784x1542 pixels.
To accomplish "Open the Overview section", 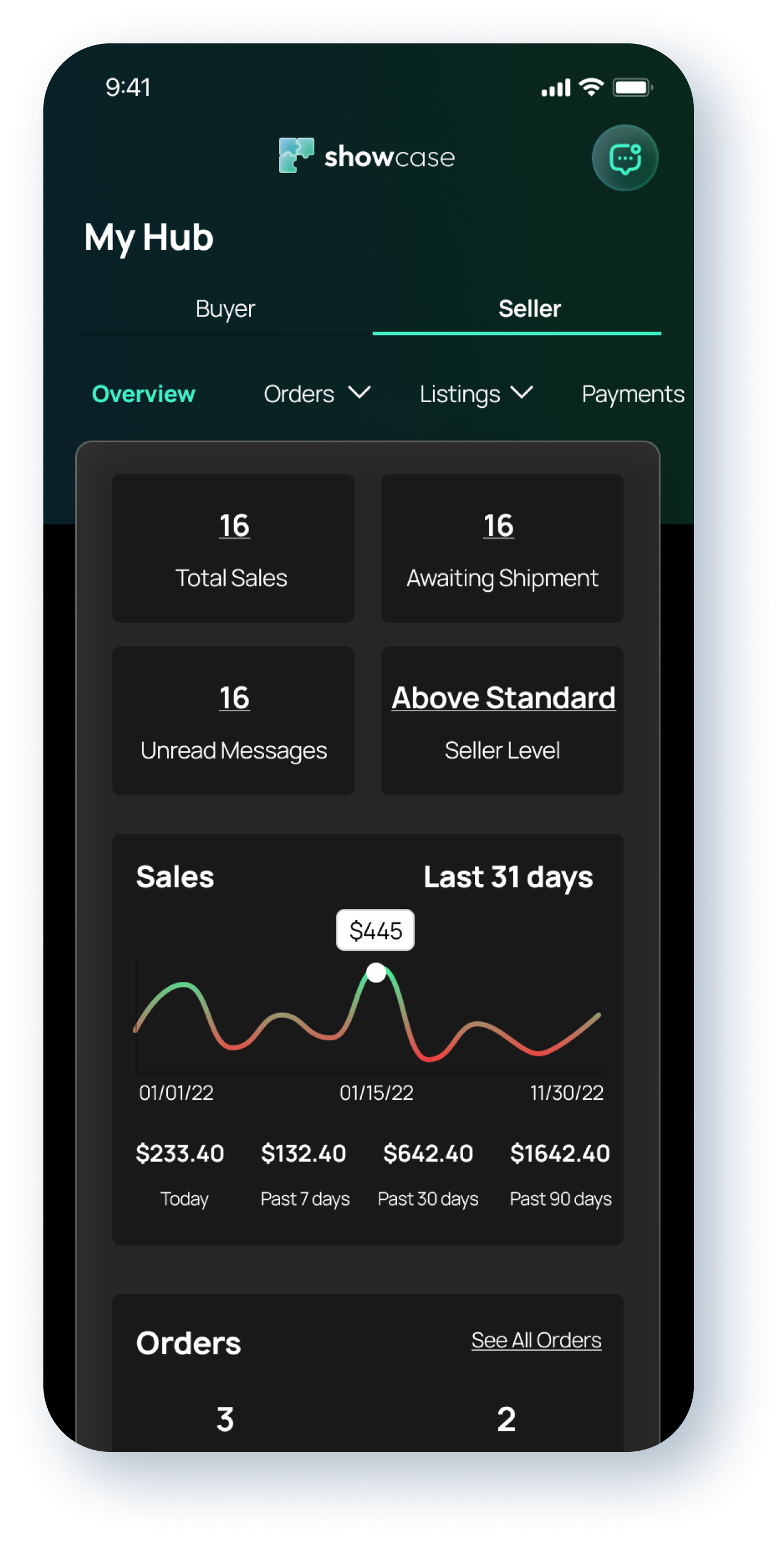I will [x=143, y=394].
